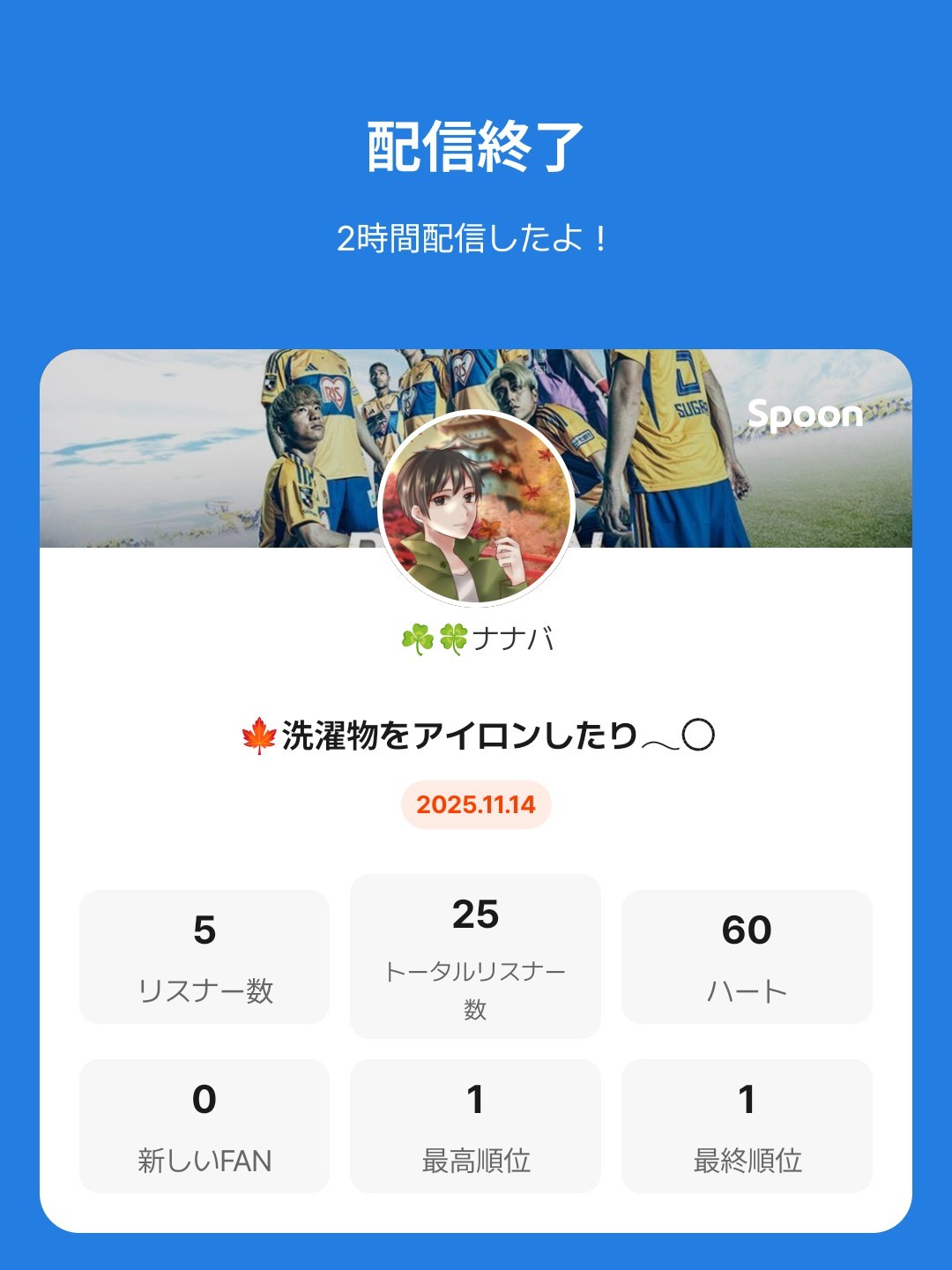Click the 60 hearts counter value
The width and height of the screenshot is (952, 1270).
pos(747,930)
